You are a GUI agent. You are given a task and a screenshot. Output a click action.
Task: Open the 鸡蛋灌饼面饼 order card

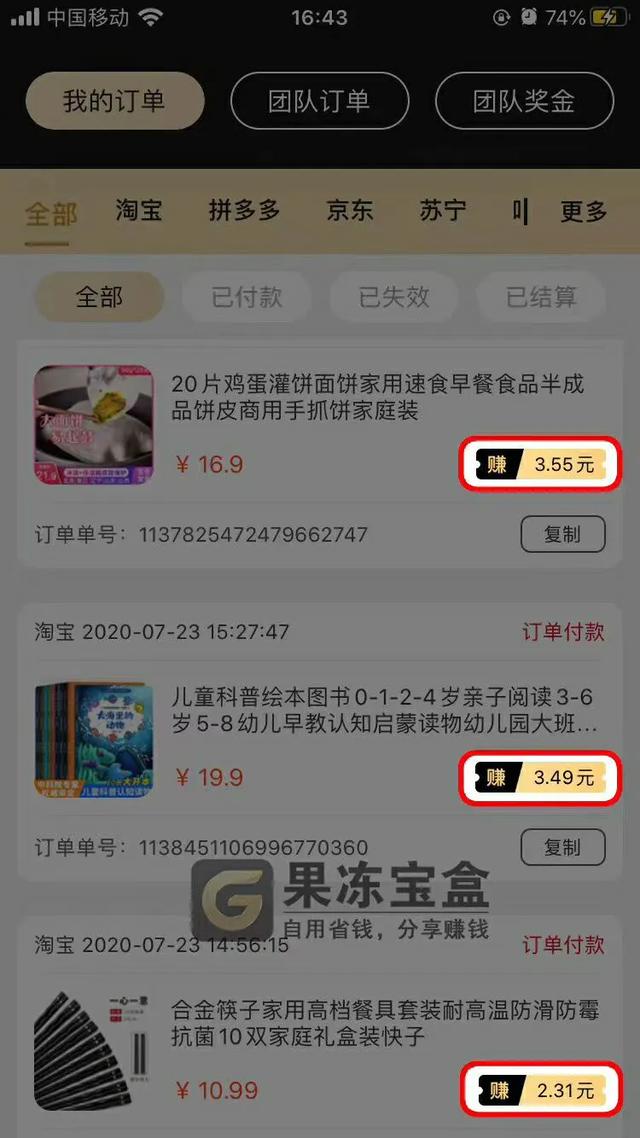[x=377, y=398]
